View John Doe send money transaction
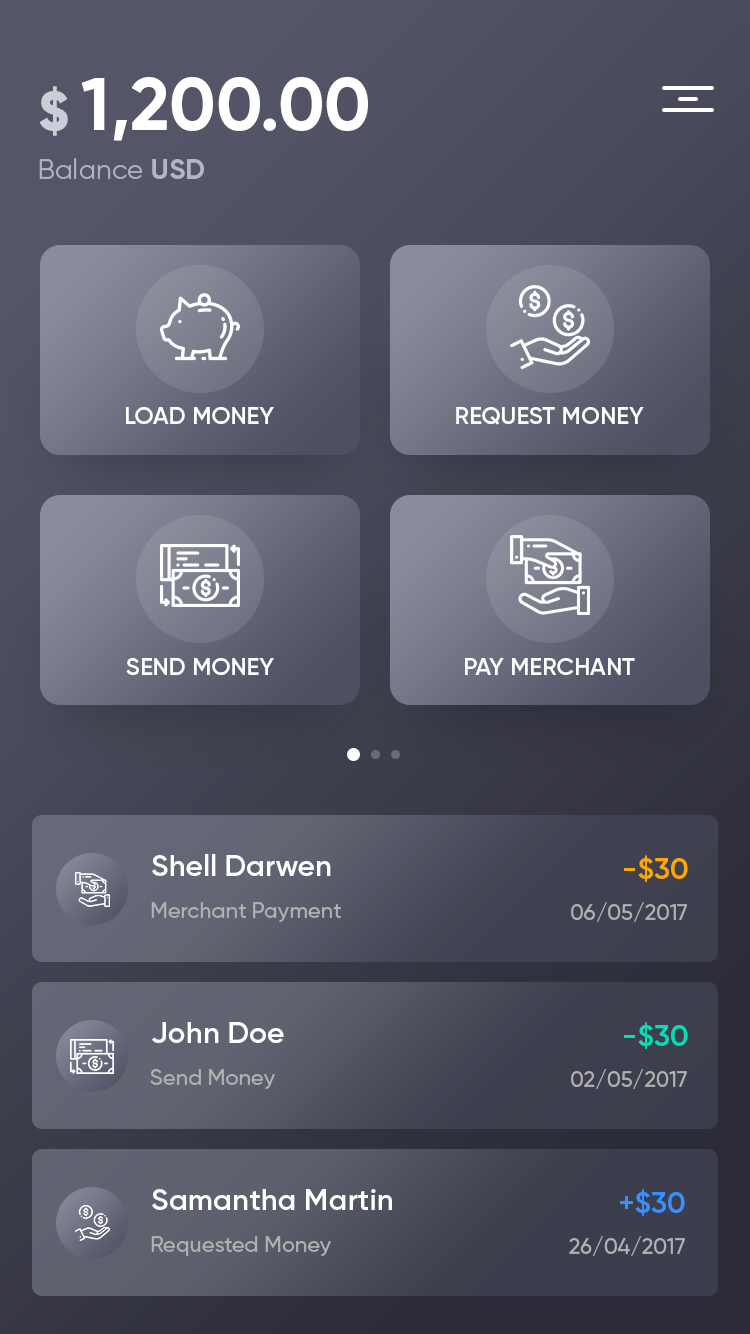The height and width of the screenshot is (1334, 750). click(375, 1055)
